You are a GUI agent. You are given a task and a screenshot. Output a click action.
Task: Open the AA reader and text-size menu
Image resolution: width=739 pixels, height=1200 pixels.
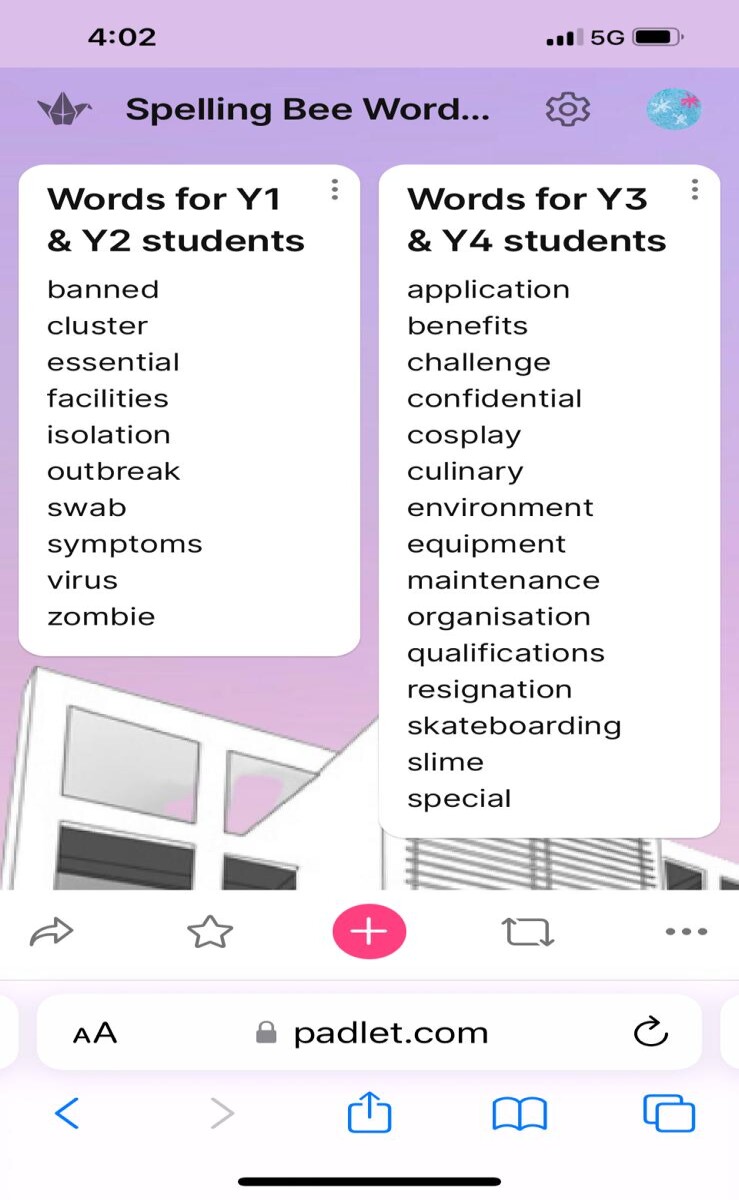(x=95, y=1033)
